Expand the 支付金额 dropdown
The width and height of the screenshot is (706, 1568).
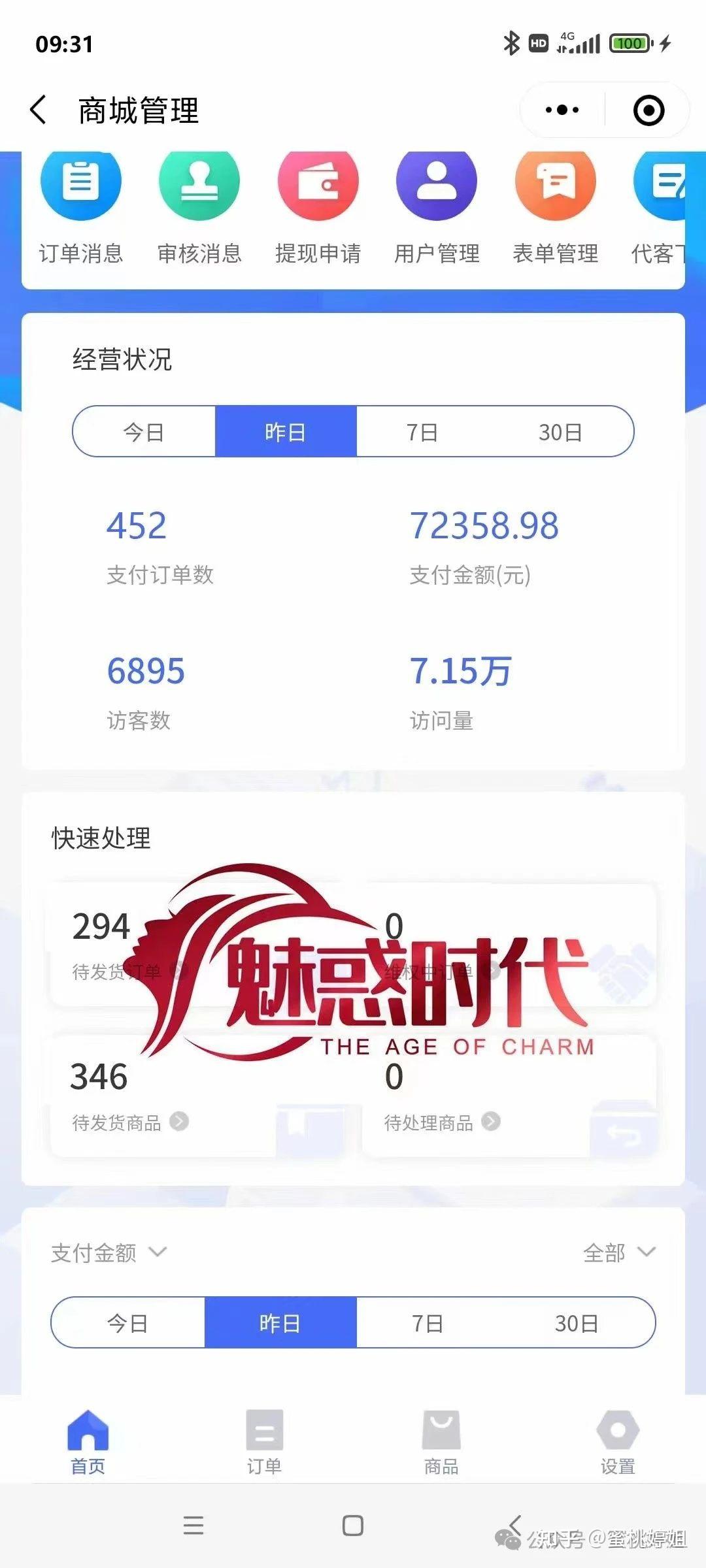109,1252
